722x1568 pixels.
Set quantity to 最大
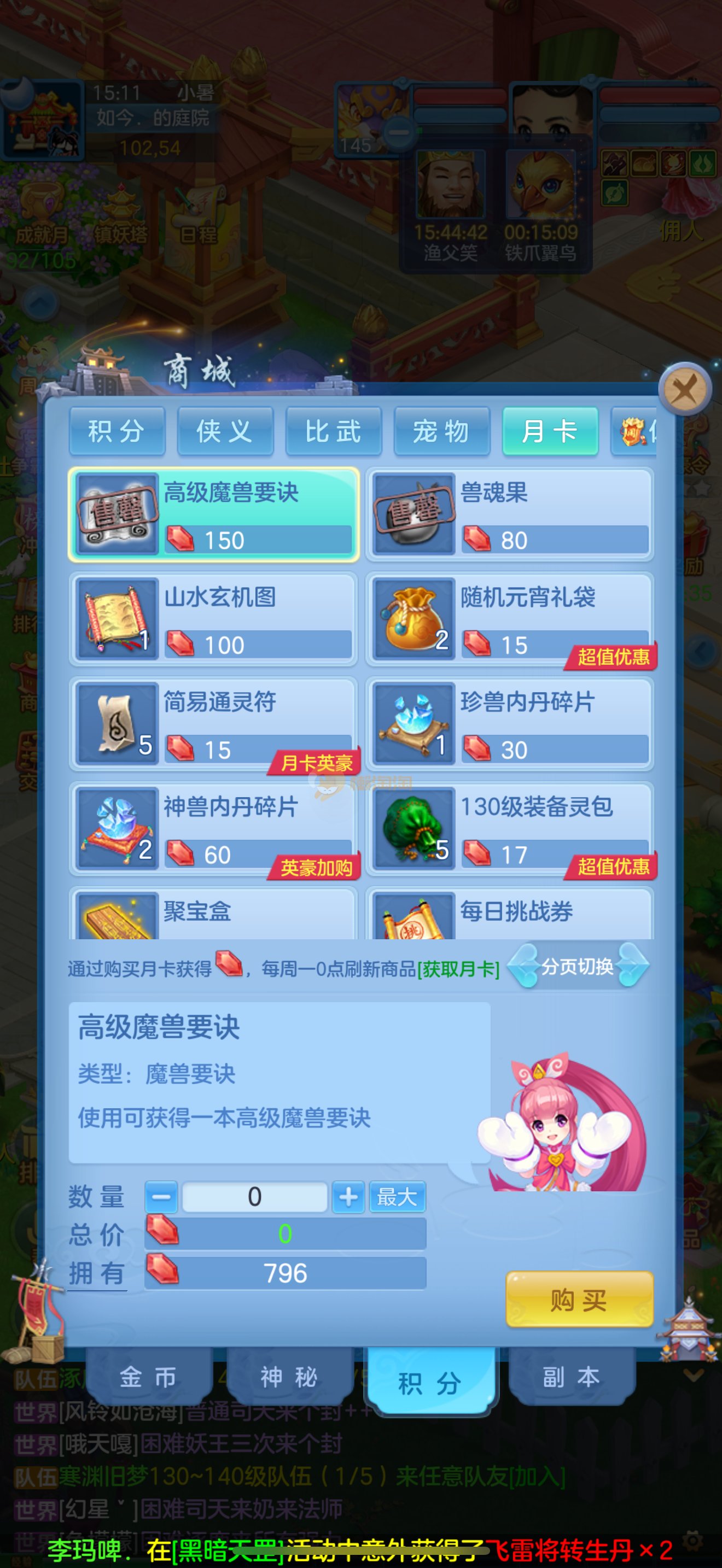(x=397, y=1197)
